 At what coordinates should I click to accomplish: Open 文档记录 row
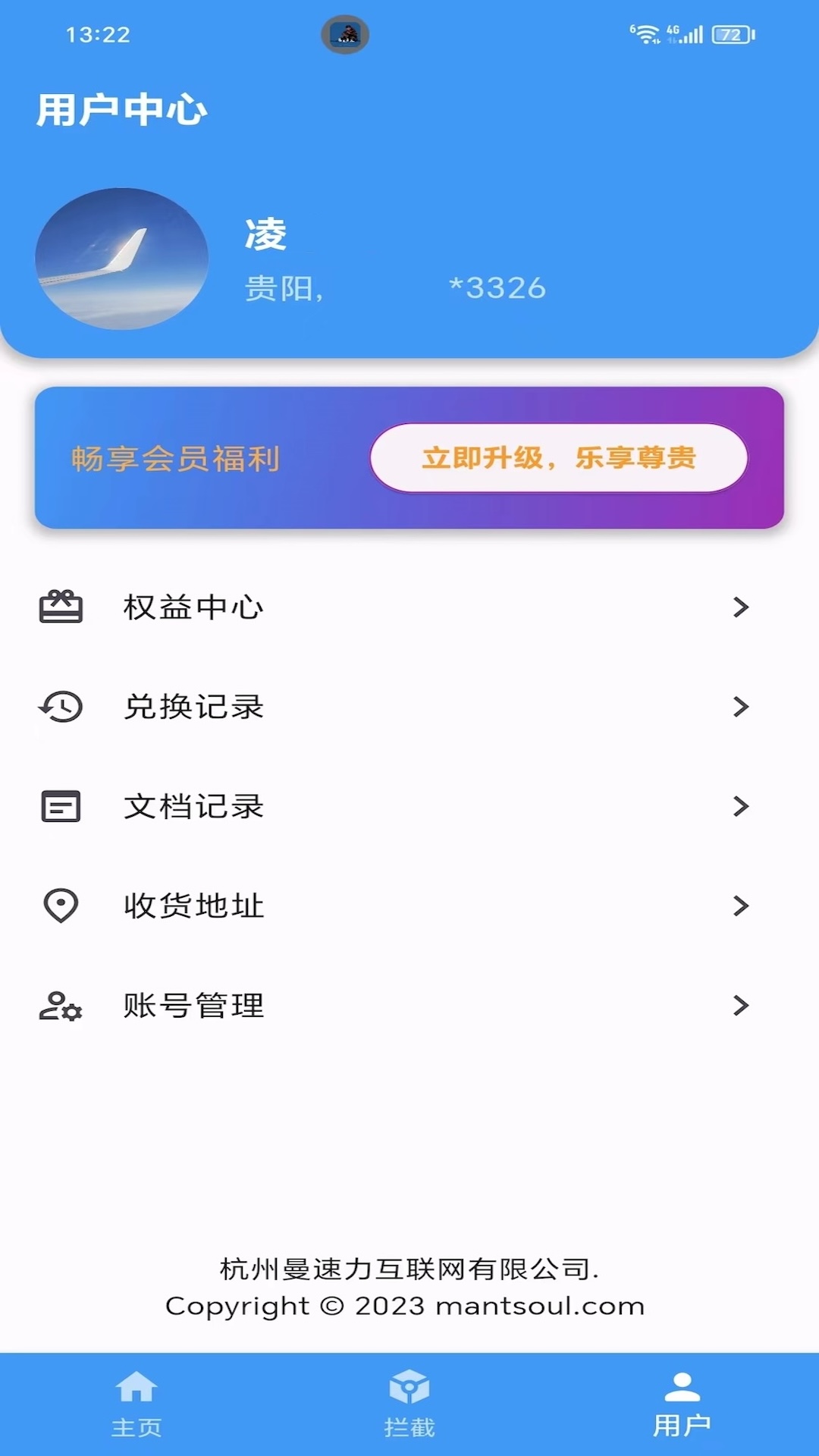tap(394, 806)
